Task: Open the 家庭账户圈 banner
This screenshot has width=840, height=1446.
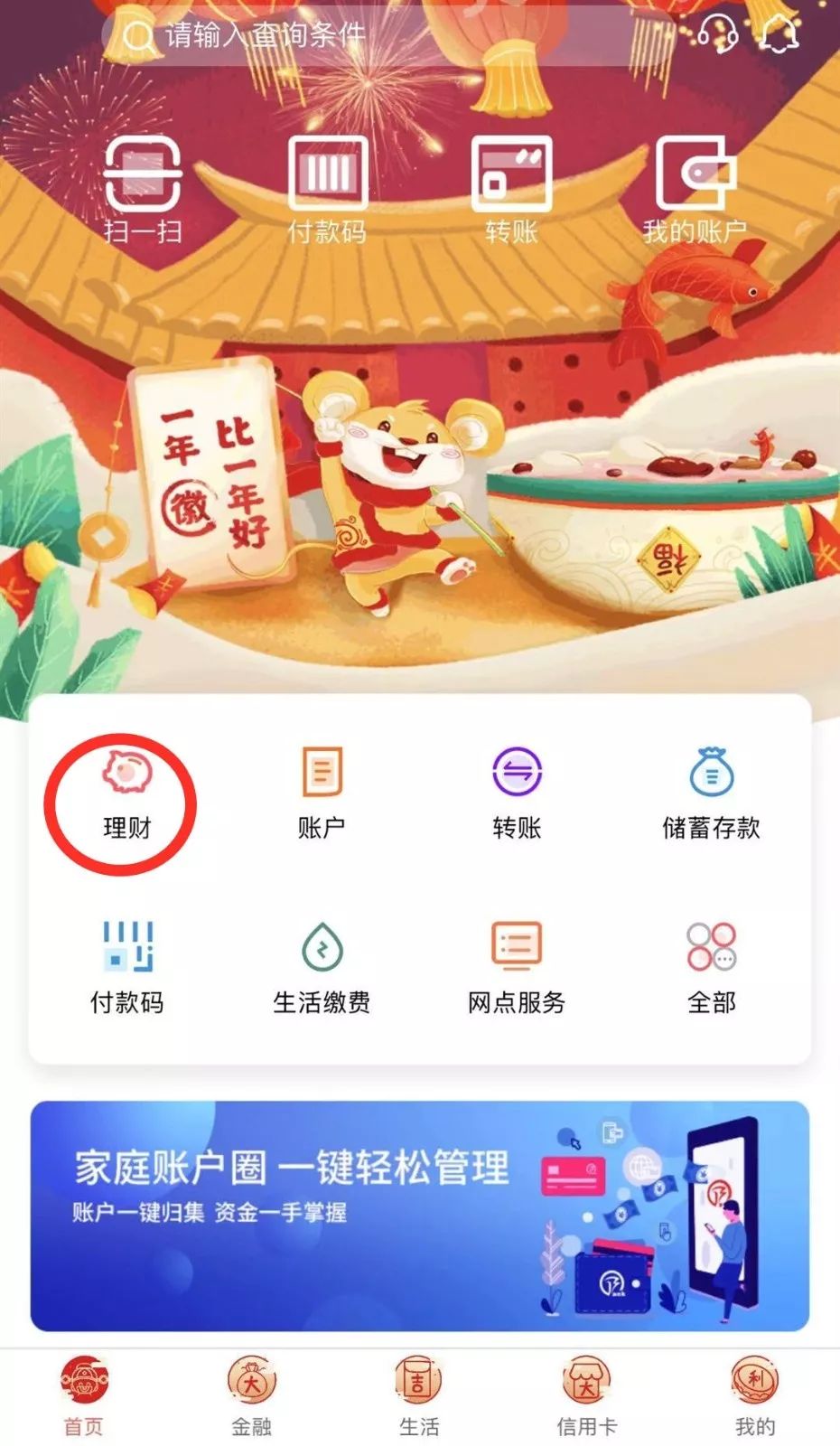Action: coord(420,1216)
